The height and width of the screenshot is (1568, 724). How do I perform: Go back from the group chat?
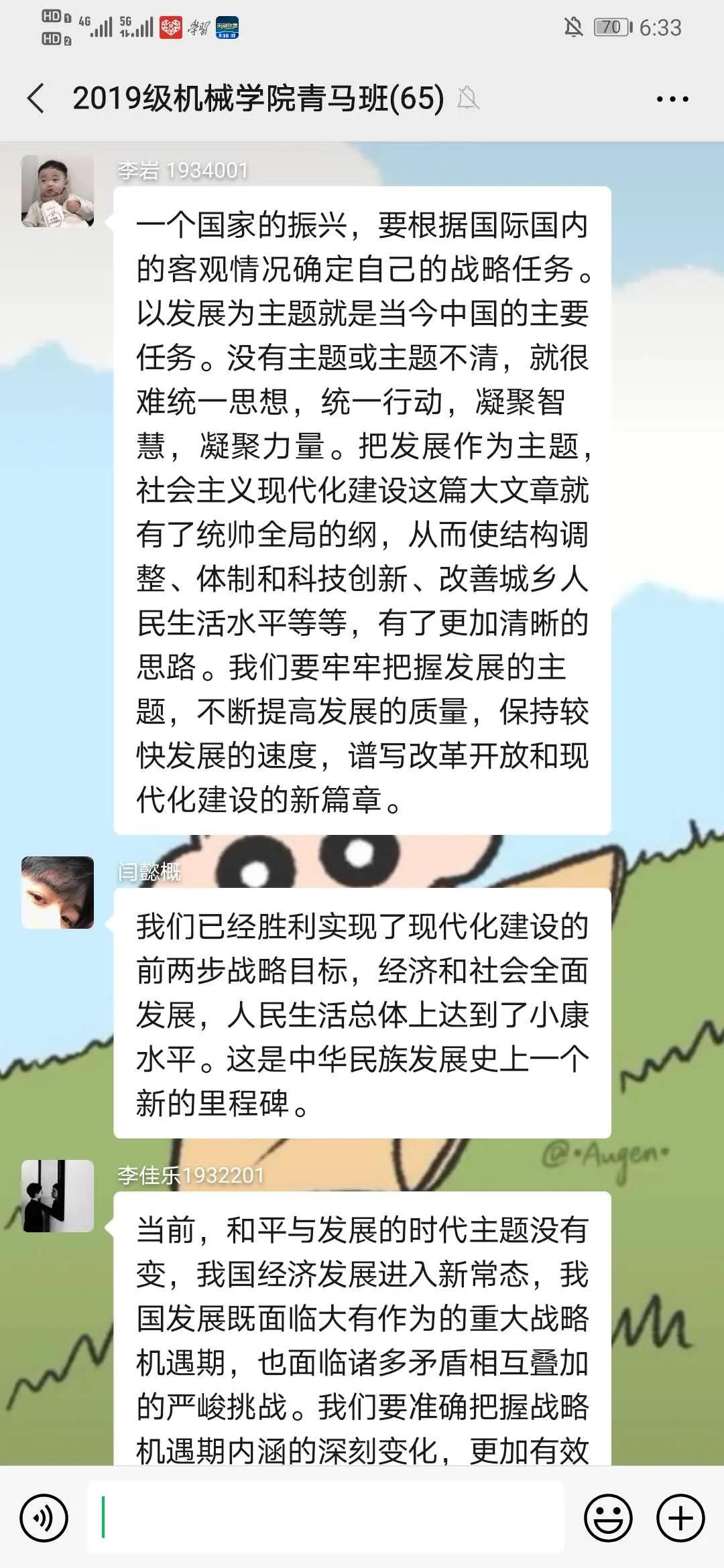(x=36, y=99)
